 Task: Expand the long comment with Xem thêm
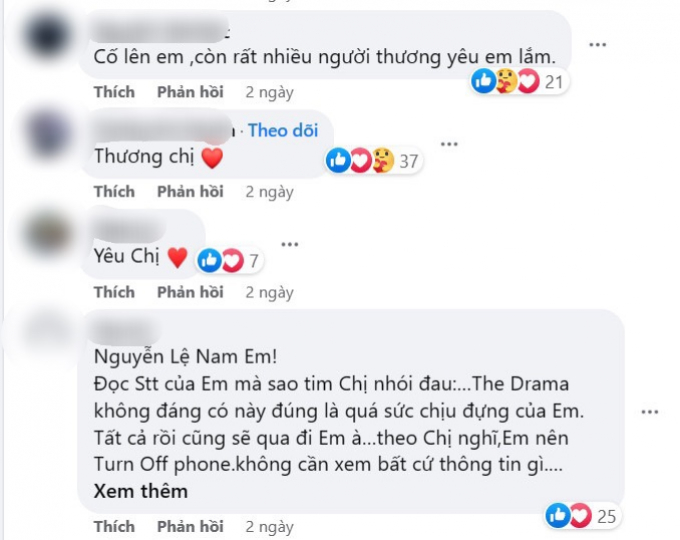click(x=141, y=491)
